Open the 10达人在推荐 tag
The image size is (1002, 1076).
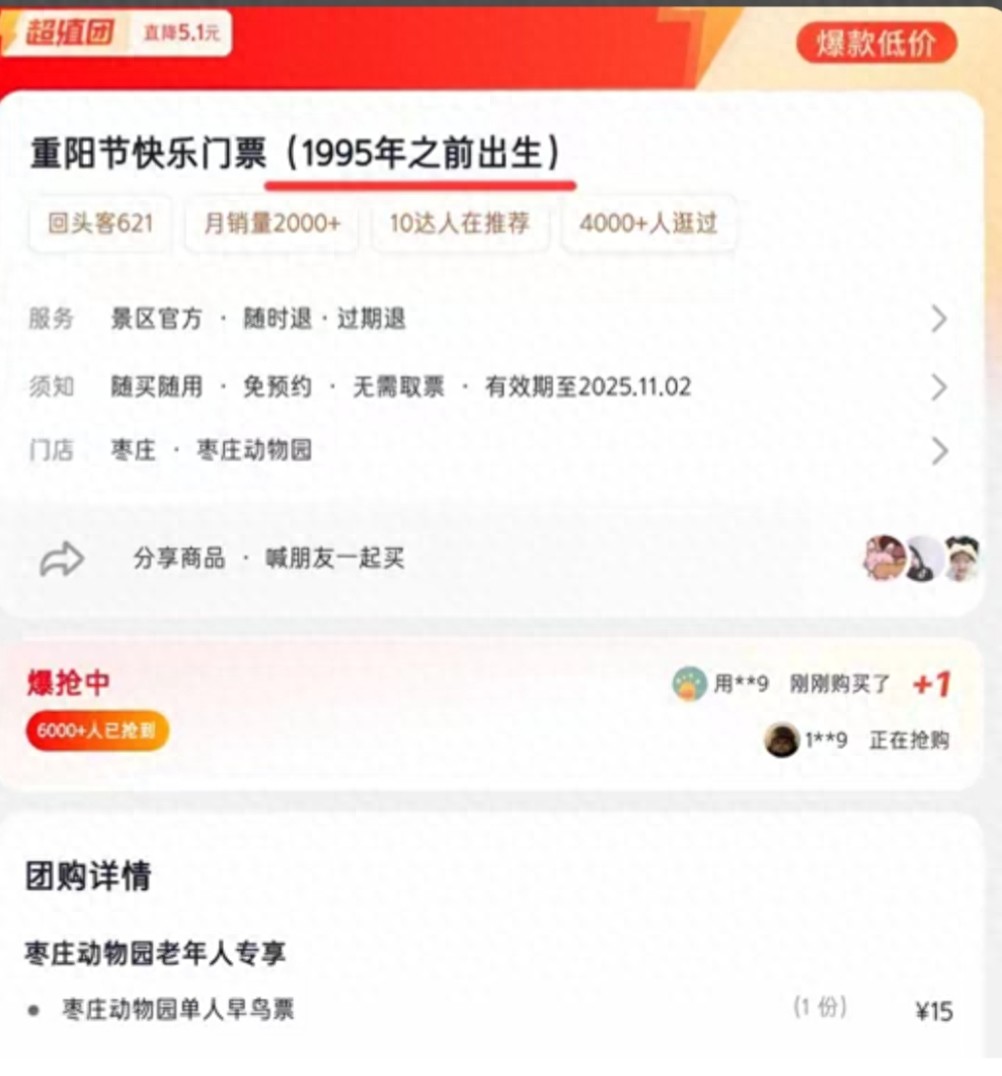459,223
